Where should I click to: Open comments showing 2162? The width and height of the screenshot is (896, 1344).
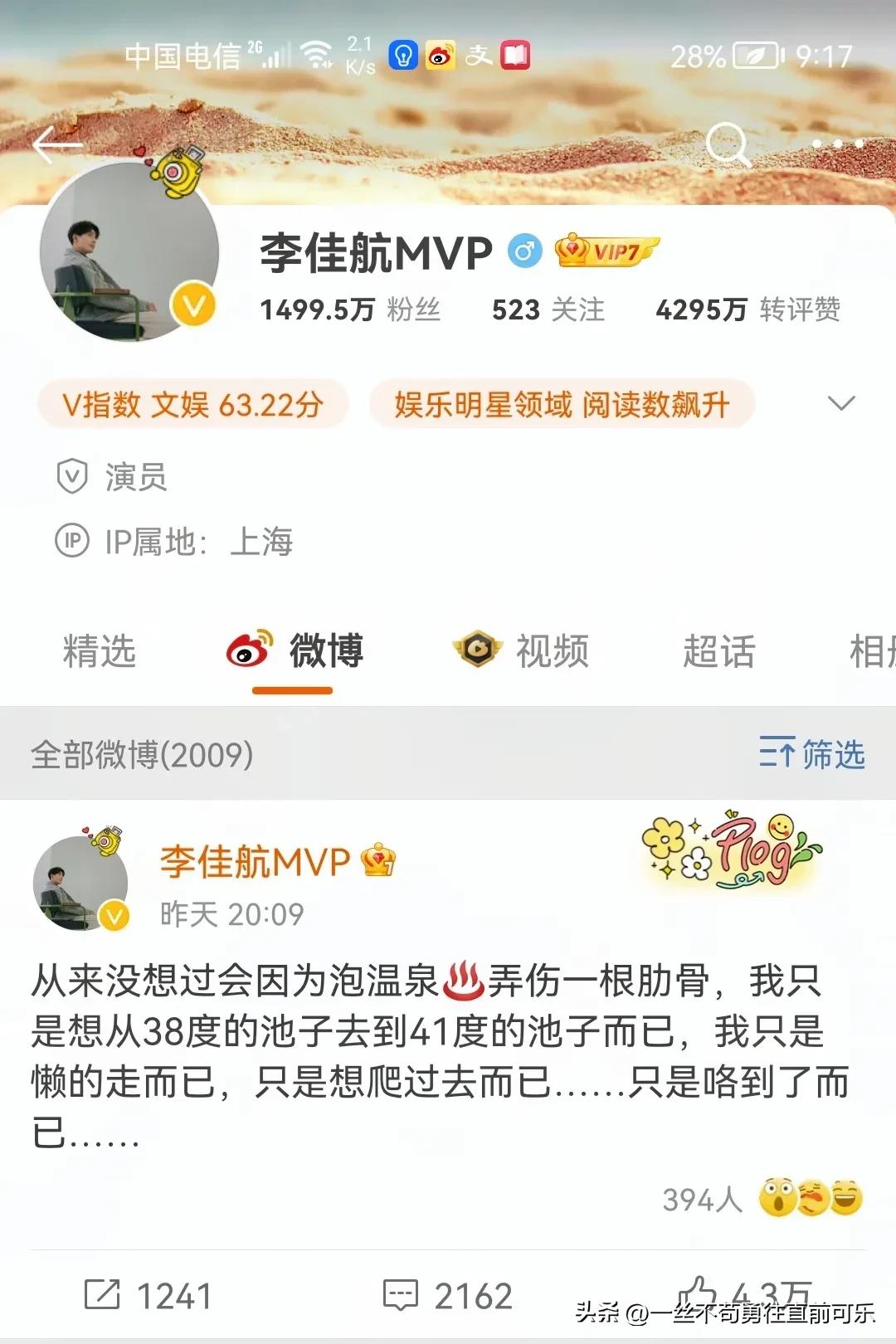(448, 1295)
